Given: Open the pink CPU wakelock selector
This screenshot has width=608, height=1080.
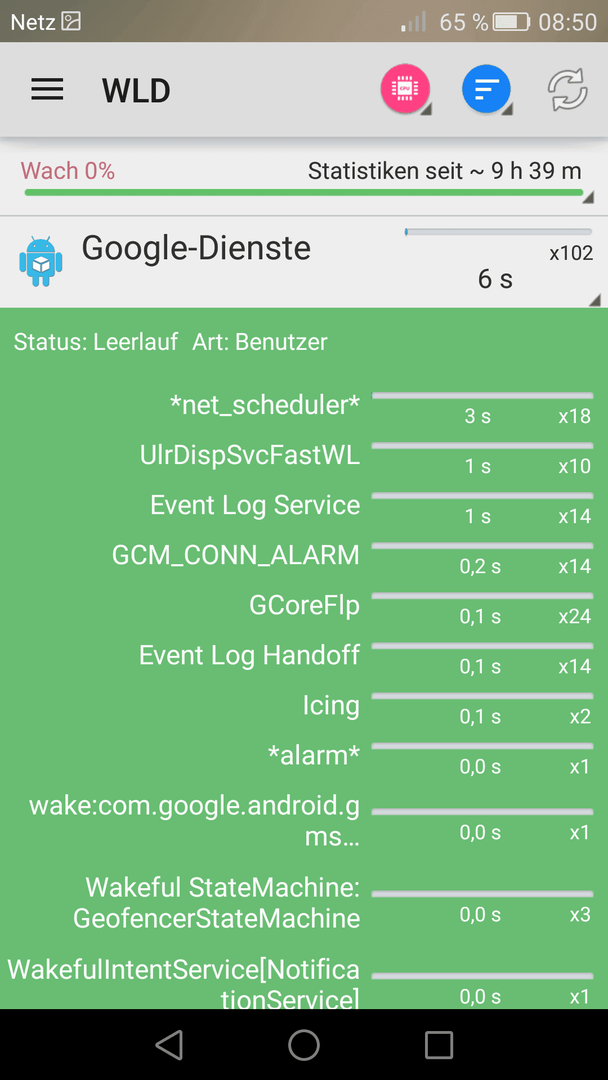Looking at the screenshot, I should [x=406, y=90].
